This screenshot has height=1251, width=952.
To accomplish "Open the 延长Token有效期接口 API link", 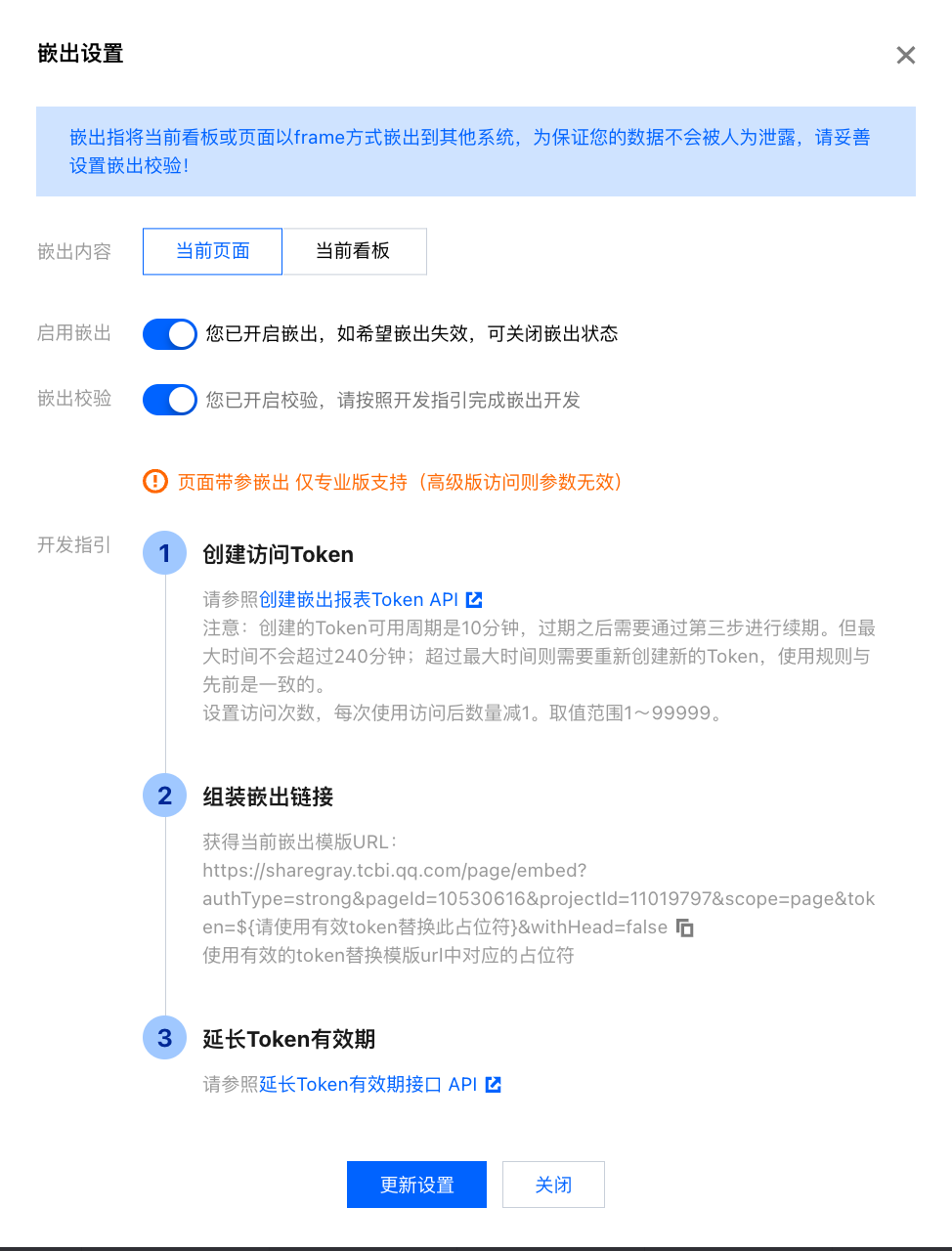I will click(368, 1084).
